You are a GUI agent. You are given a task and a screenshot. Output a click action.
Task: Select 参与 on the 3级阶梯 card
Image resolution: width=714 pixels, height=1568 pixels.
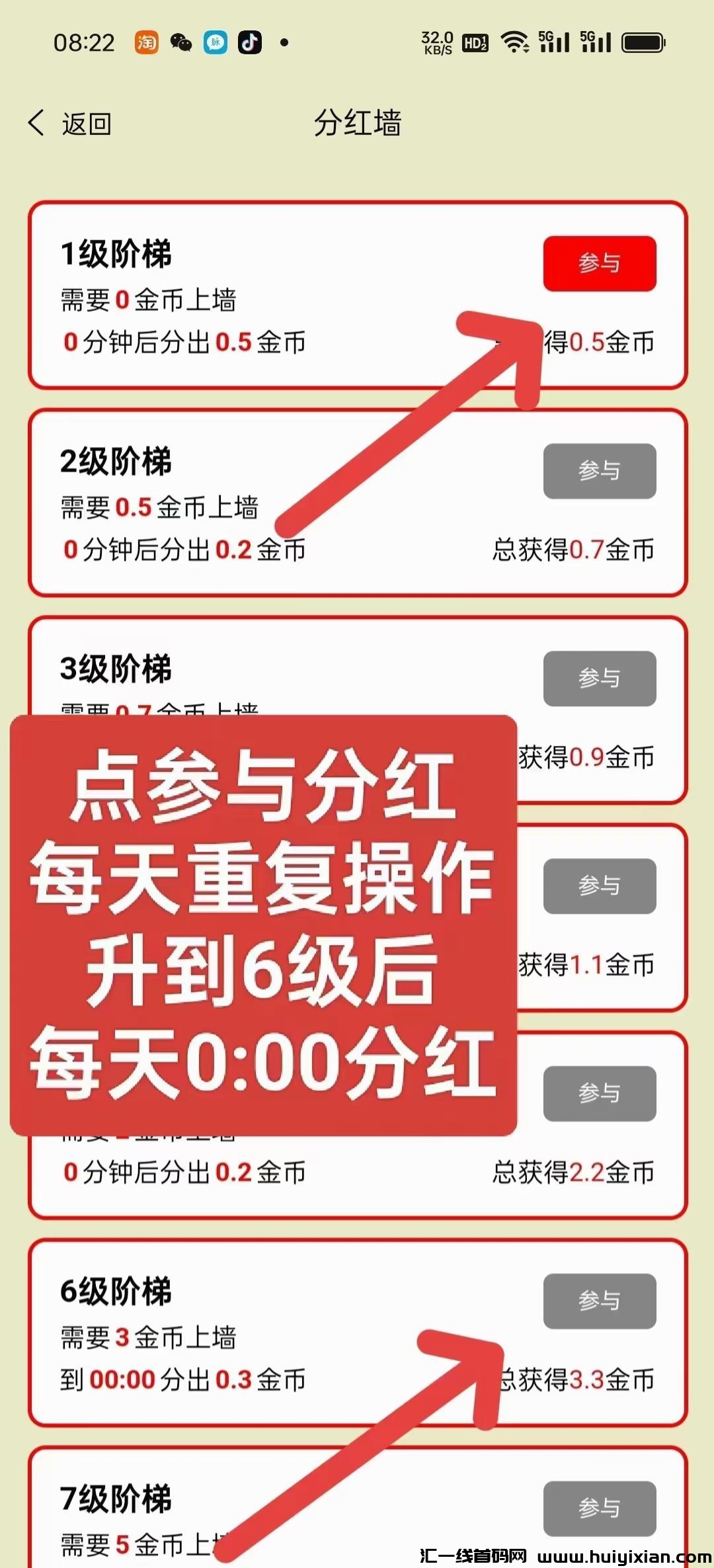[x=599, y=679]
